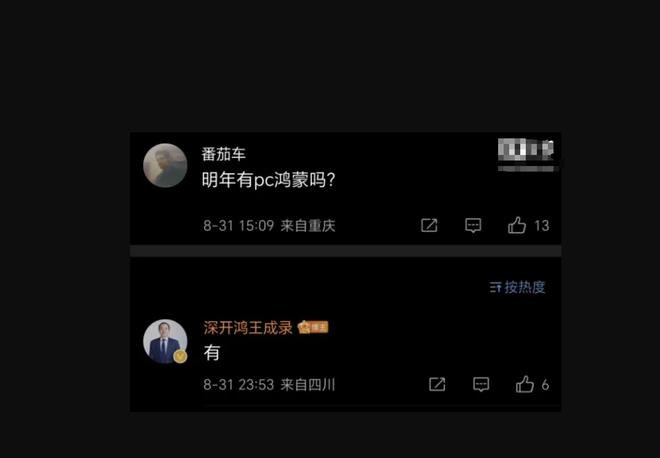660x458 pixels.
Task: Comment on 深开鸿王成录's reply
Action: [481, 384]
